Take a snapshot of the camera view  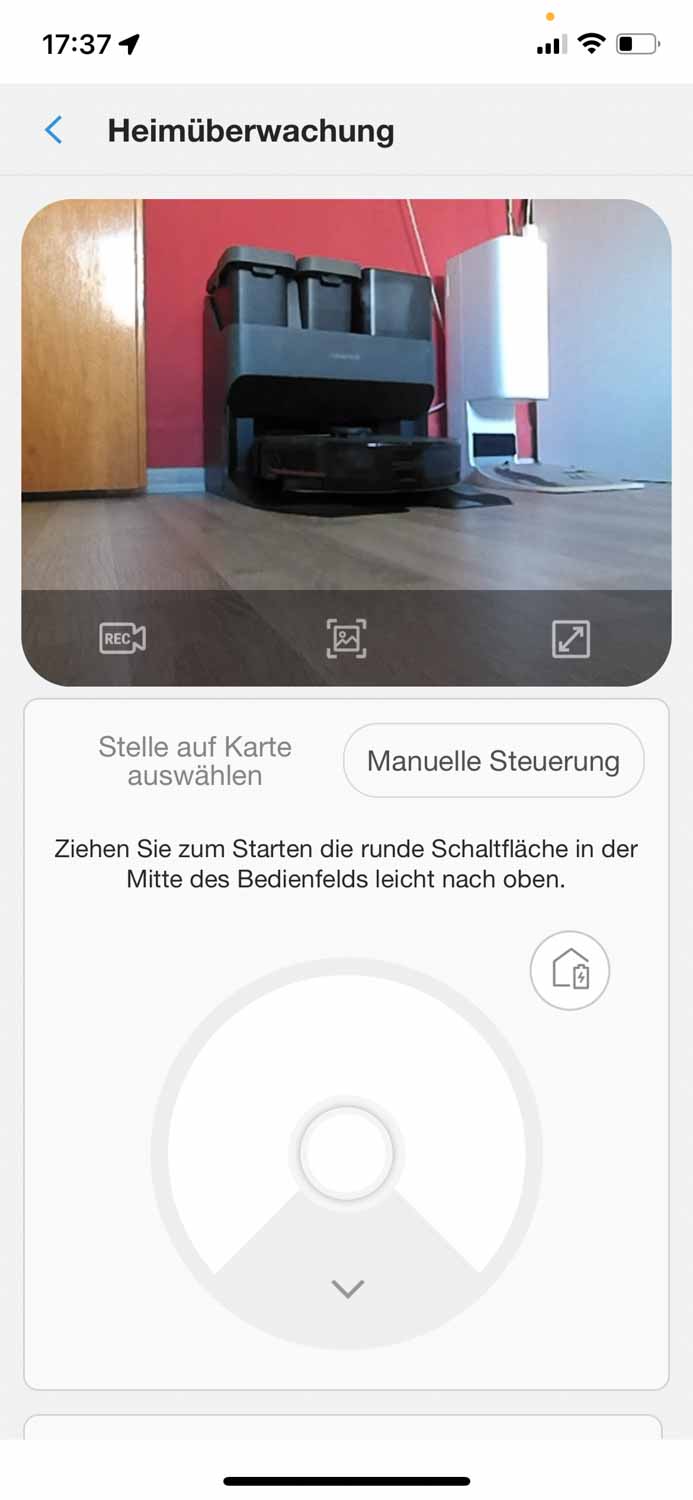(x=346, y=638)
